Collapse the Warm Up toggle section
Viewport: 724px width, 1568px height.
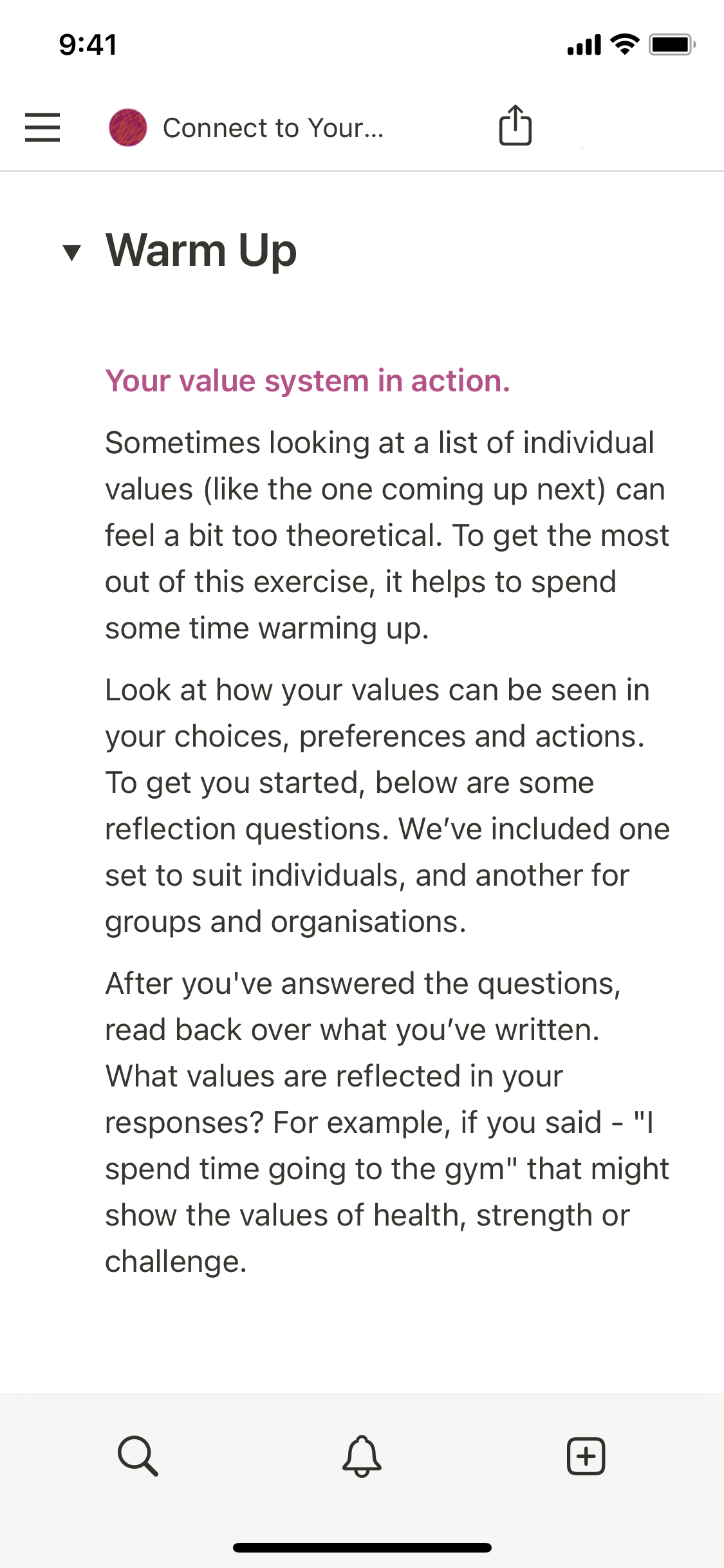coord(72,252)
